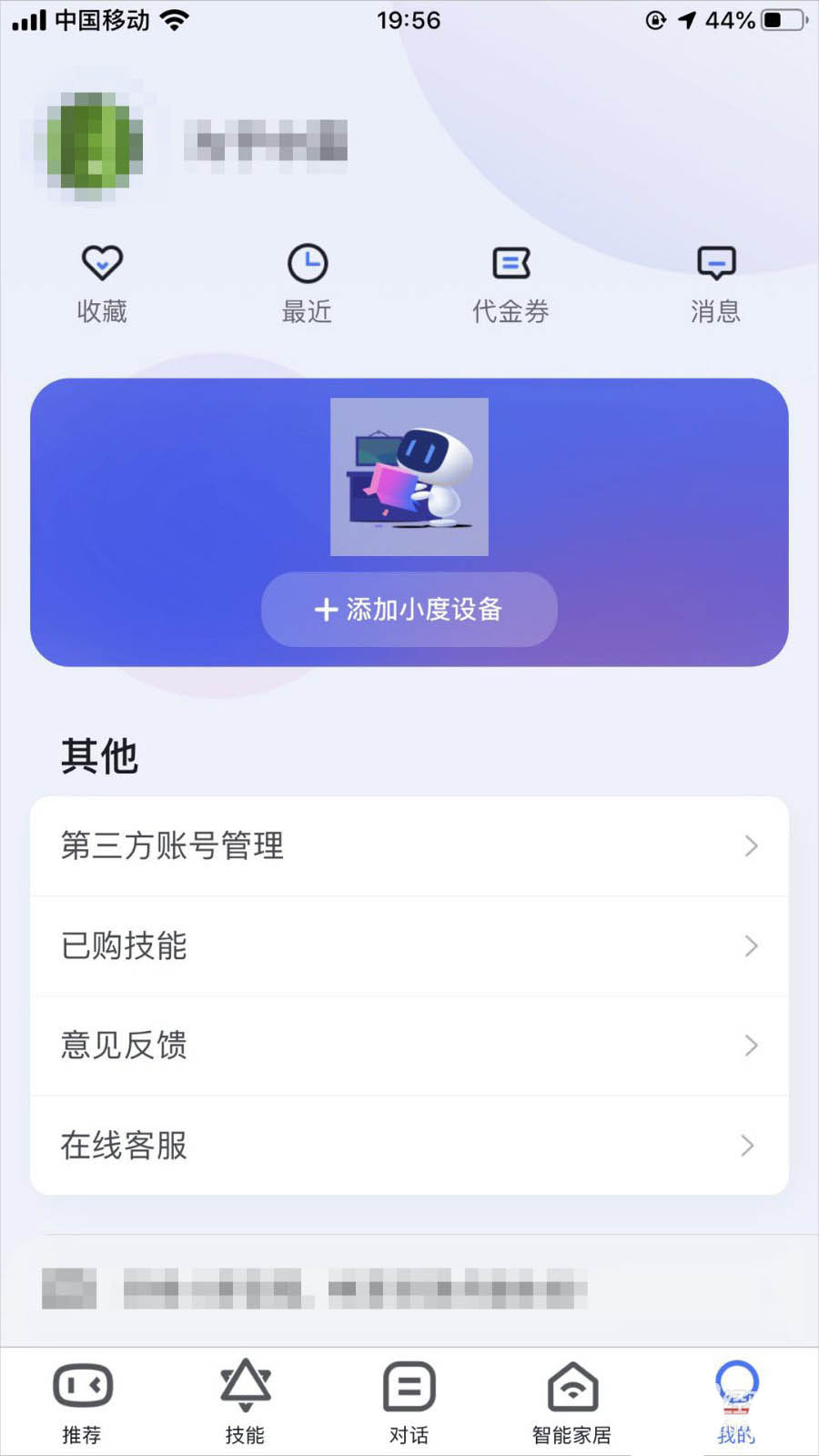Switch to 智能家居 tab
The height and width of the screenshot is (1456, 819).
pyautogui.click(x=572, y=1401)
